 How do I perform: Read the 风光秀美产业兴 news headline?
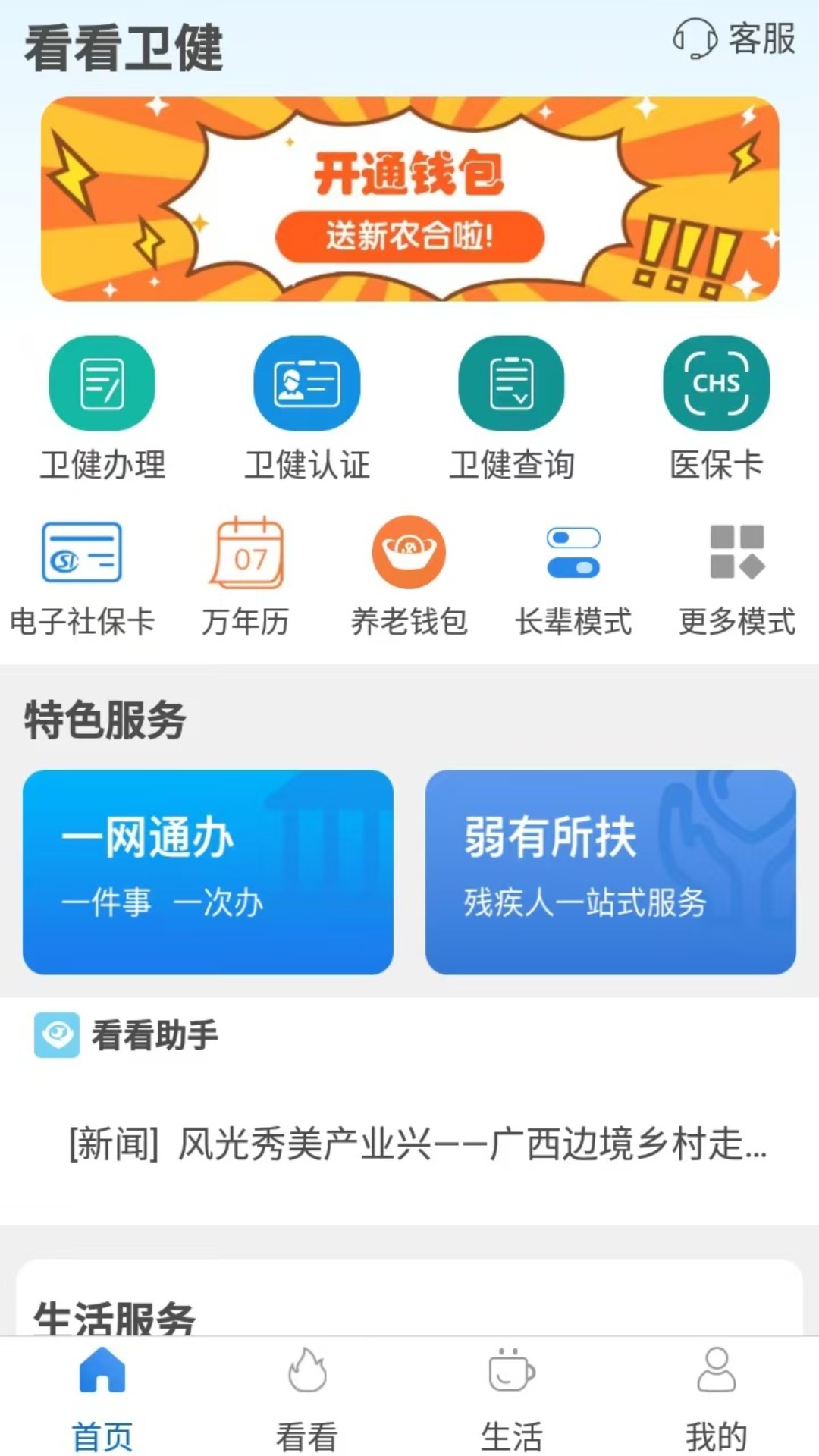tap(417, 1144)
